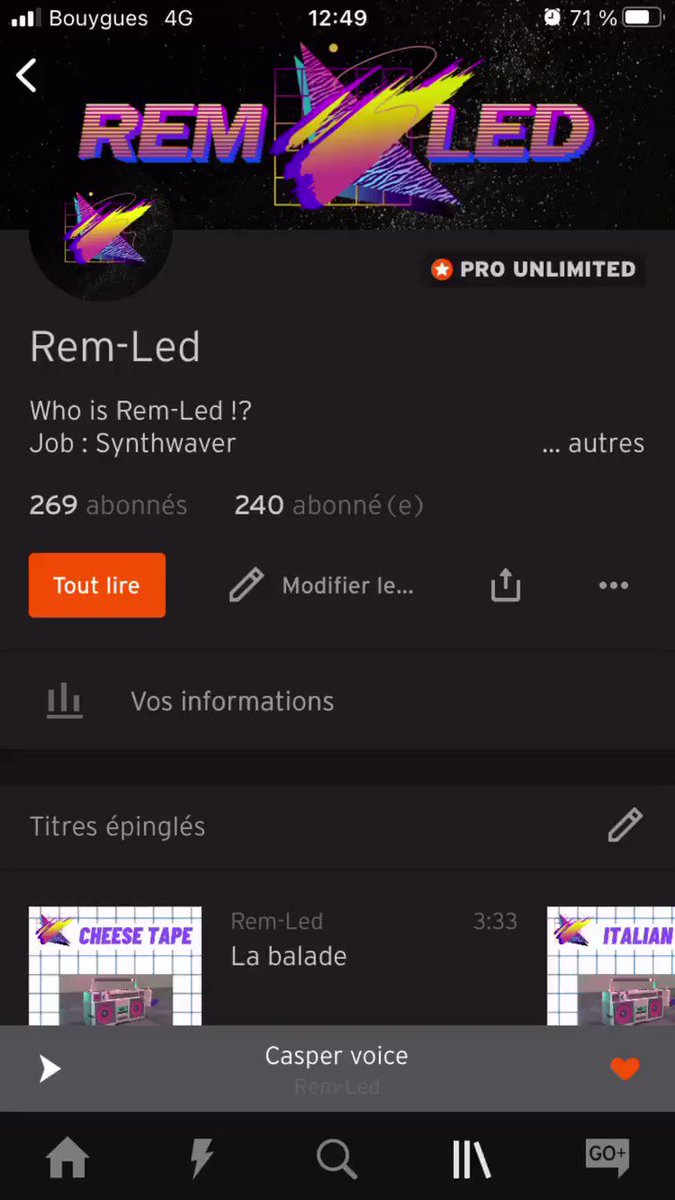This screenshot has height=1200, width=675.
Task: Edit Titres épinglés with pencil icon
Action: coord(625,826)
